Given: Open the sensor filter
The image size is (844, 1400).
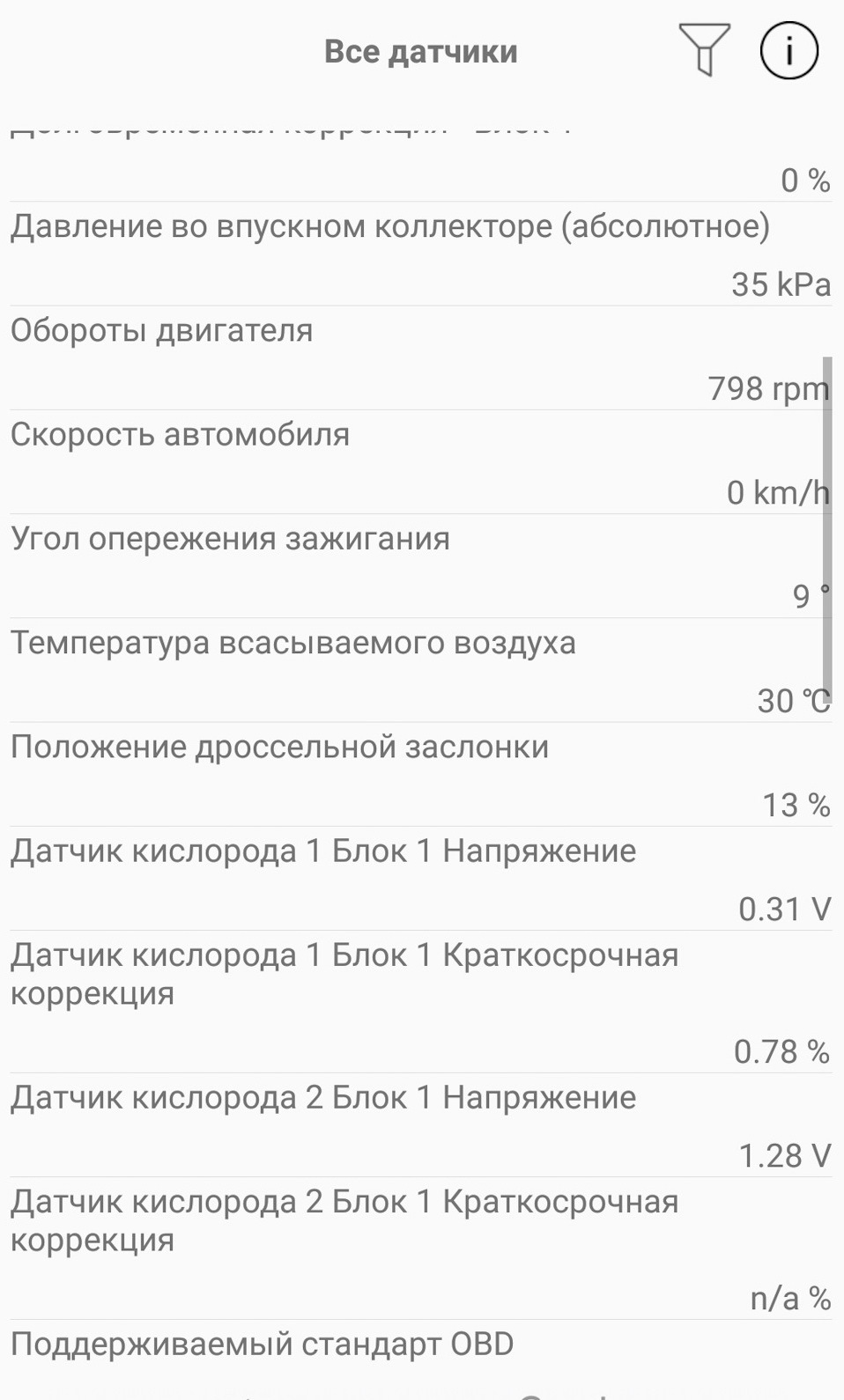Looking at the screenshot, I should 703,50.
